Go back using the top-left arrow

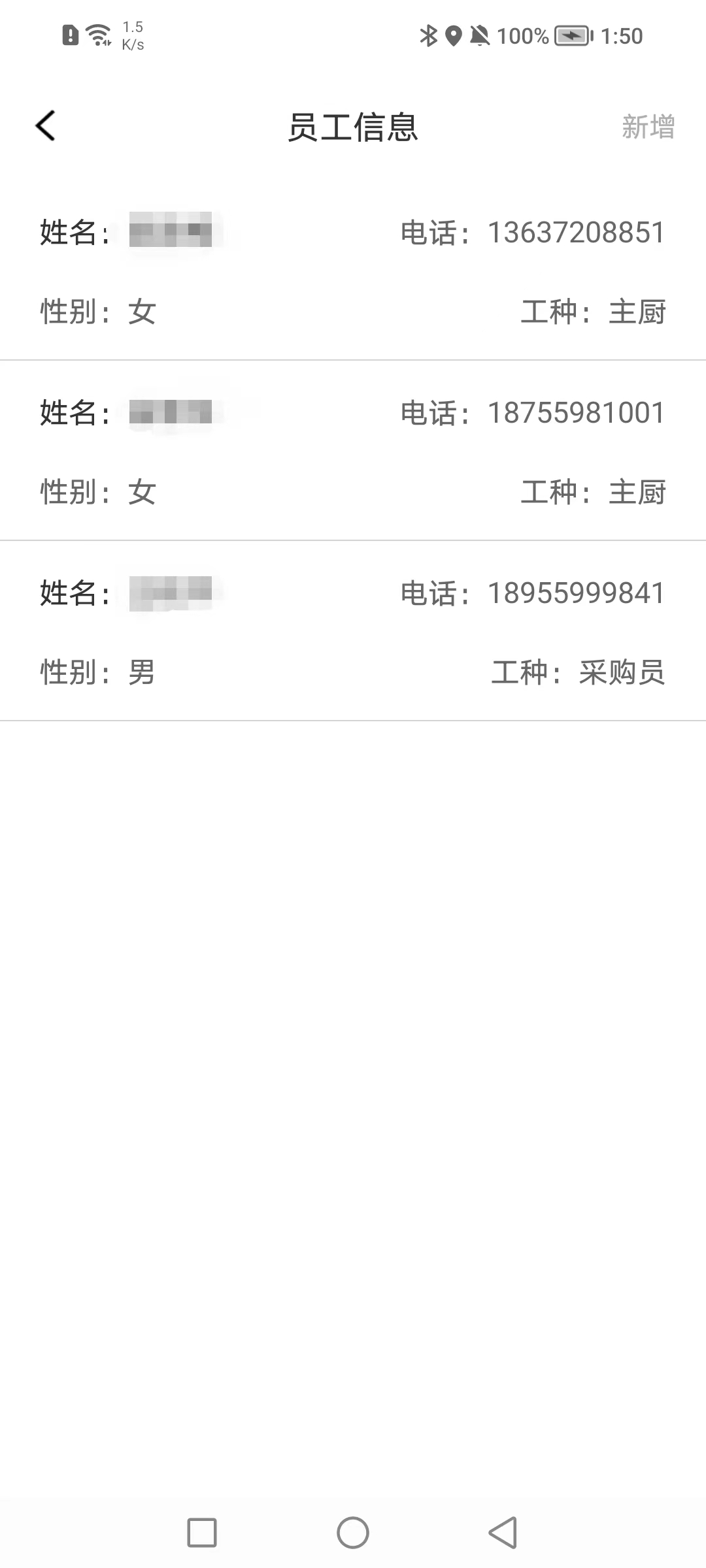(46, 125)
